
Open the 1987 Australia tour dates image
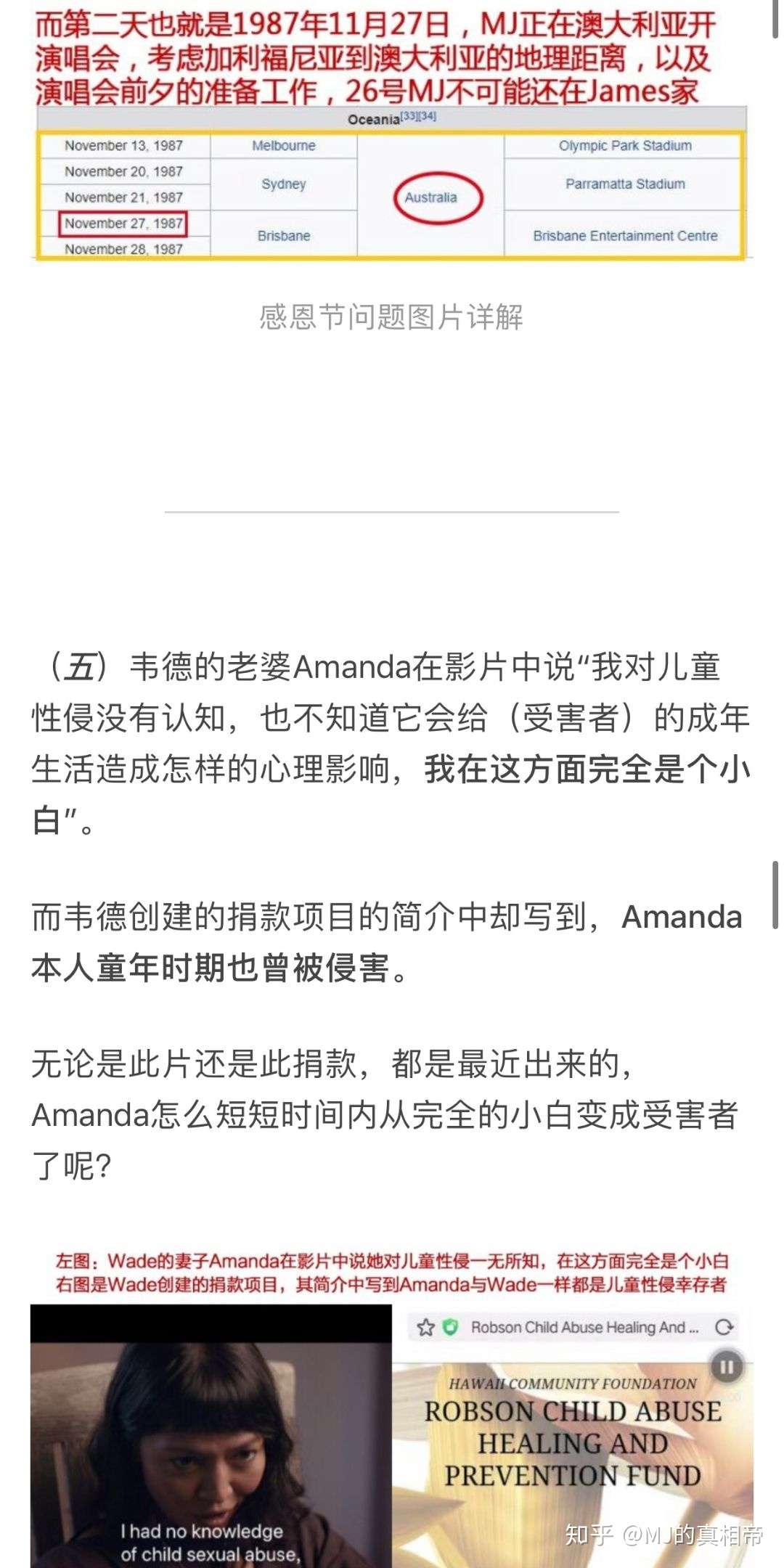392,131
